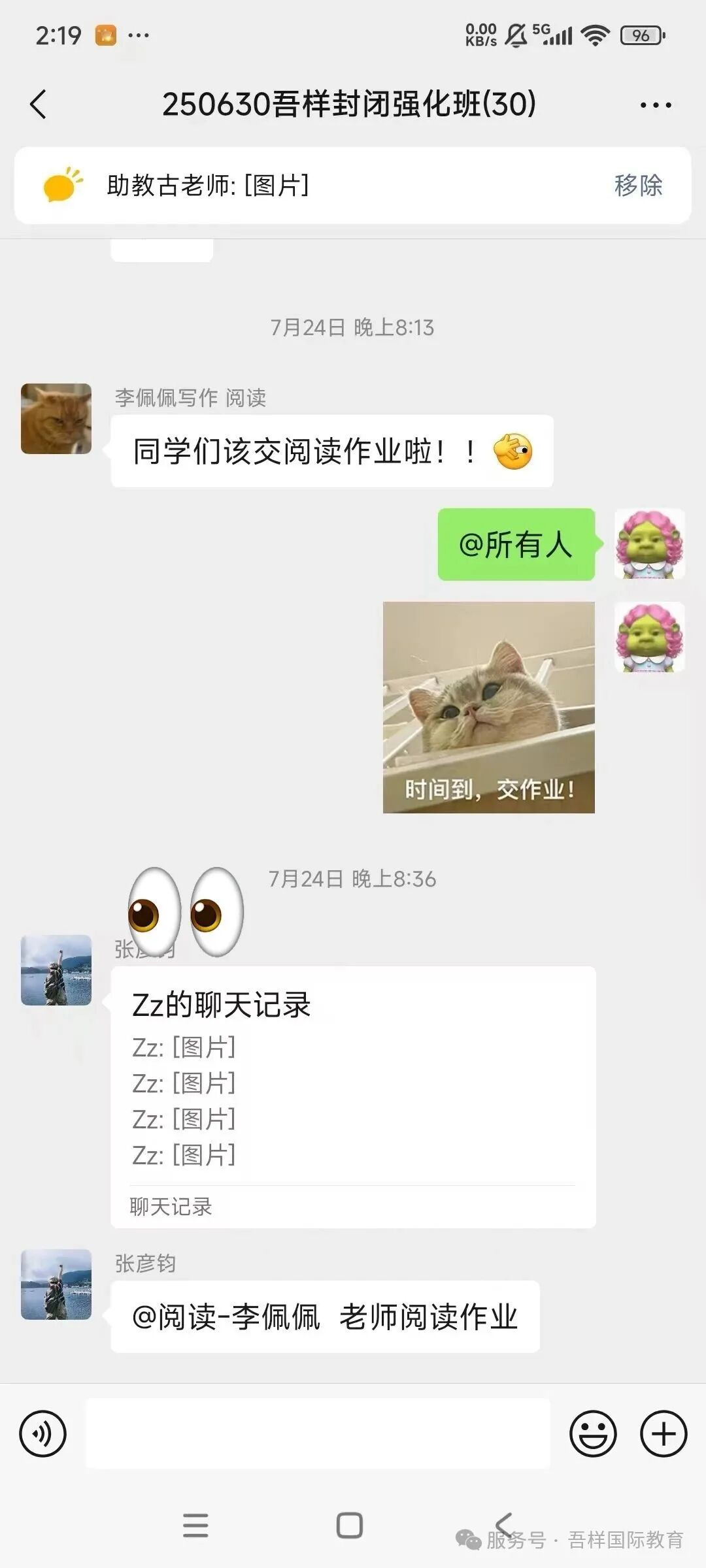The width and height of the screenshot is (706, 1568).
Task: Go to the system home screen
Action: click(350, 1526)
